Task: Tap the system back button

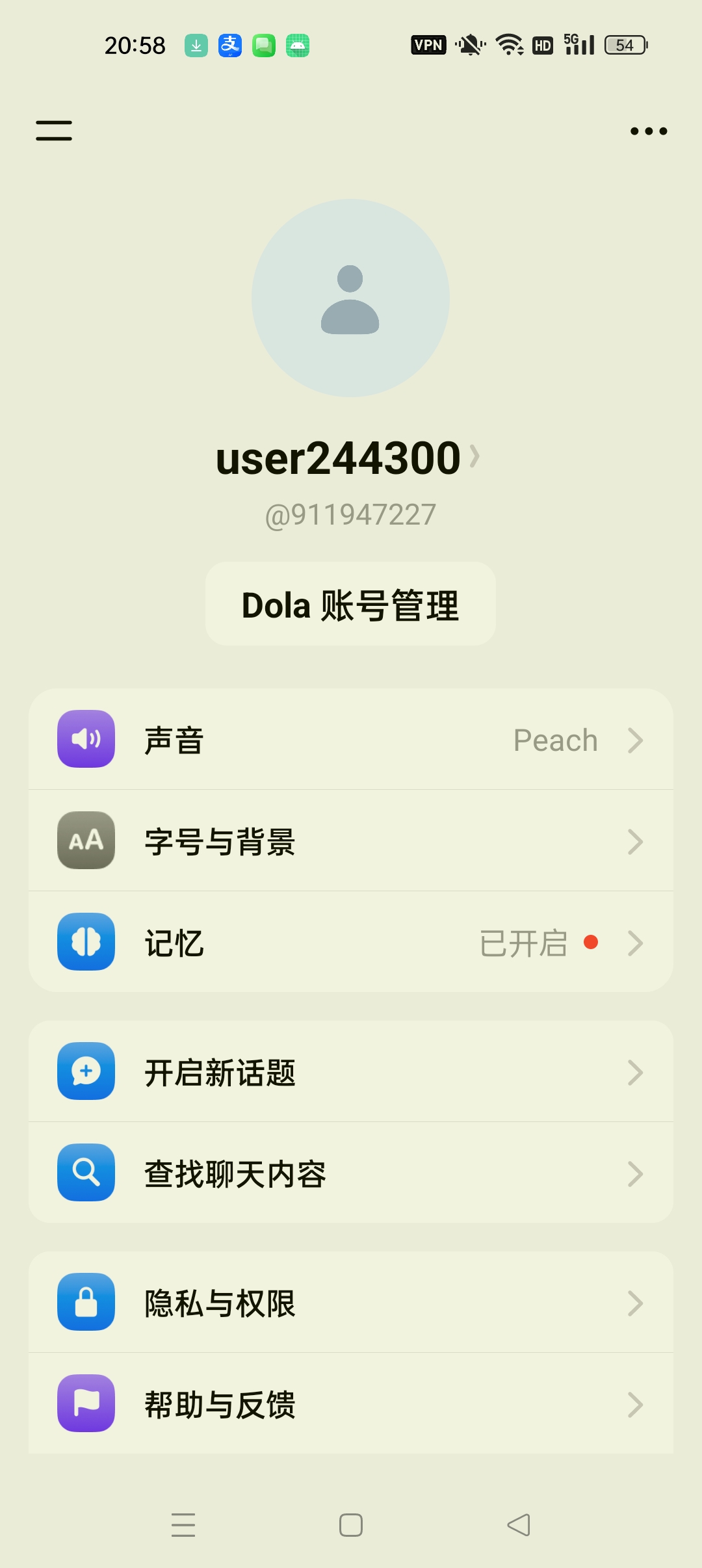Action: click(x=519, y=1525)
